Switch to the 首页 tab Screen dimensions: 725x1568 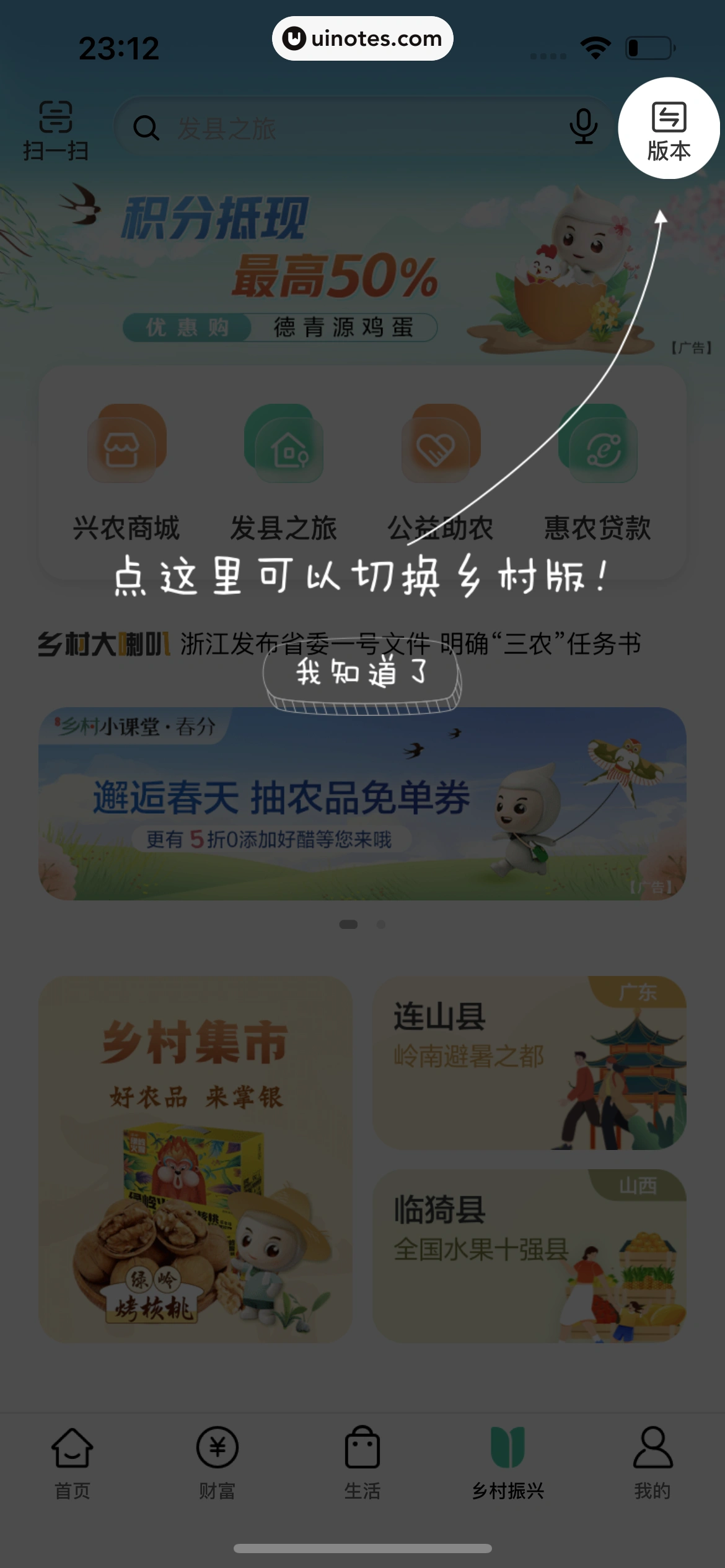[x=72, y=1463]
